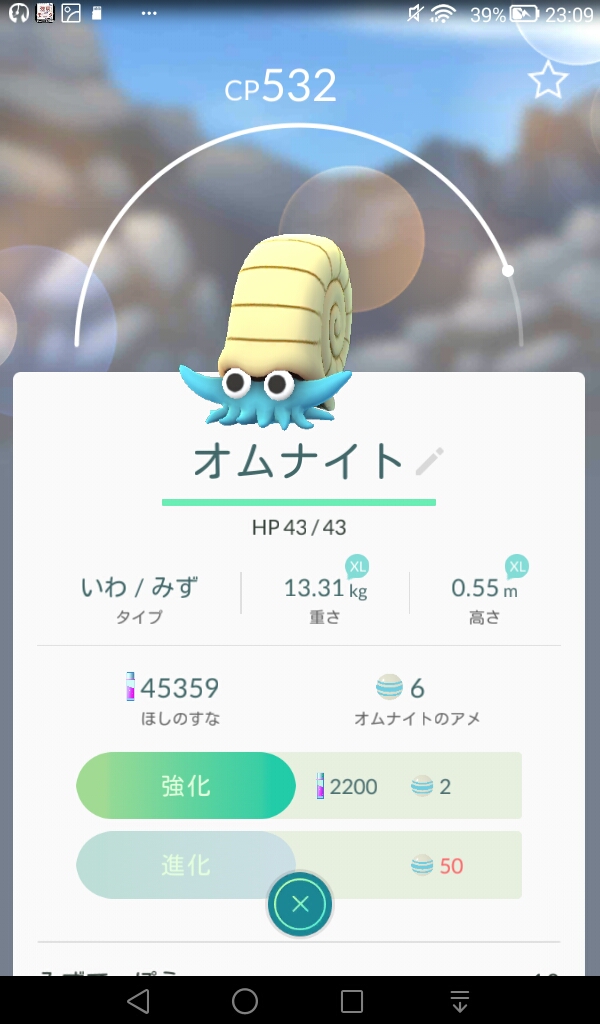Go back using the system back button

coord(138,1000)
